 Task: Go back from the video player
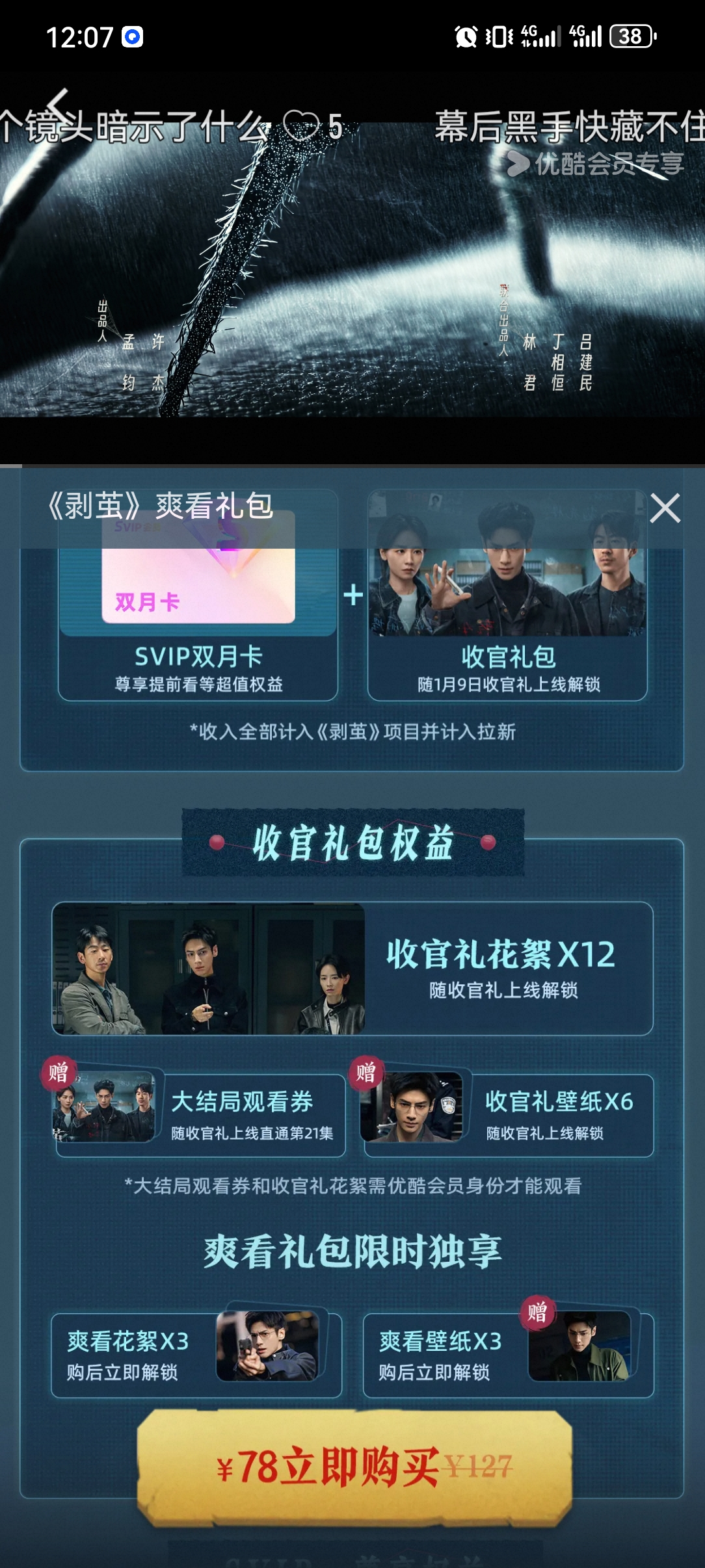click(x=59, y=104)
